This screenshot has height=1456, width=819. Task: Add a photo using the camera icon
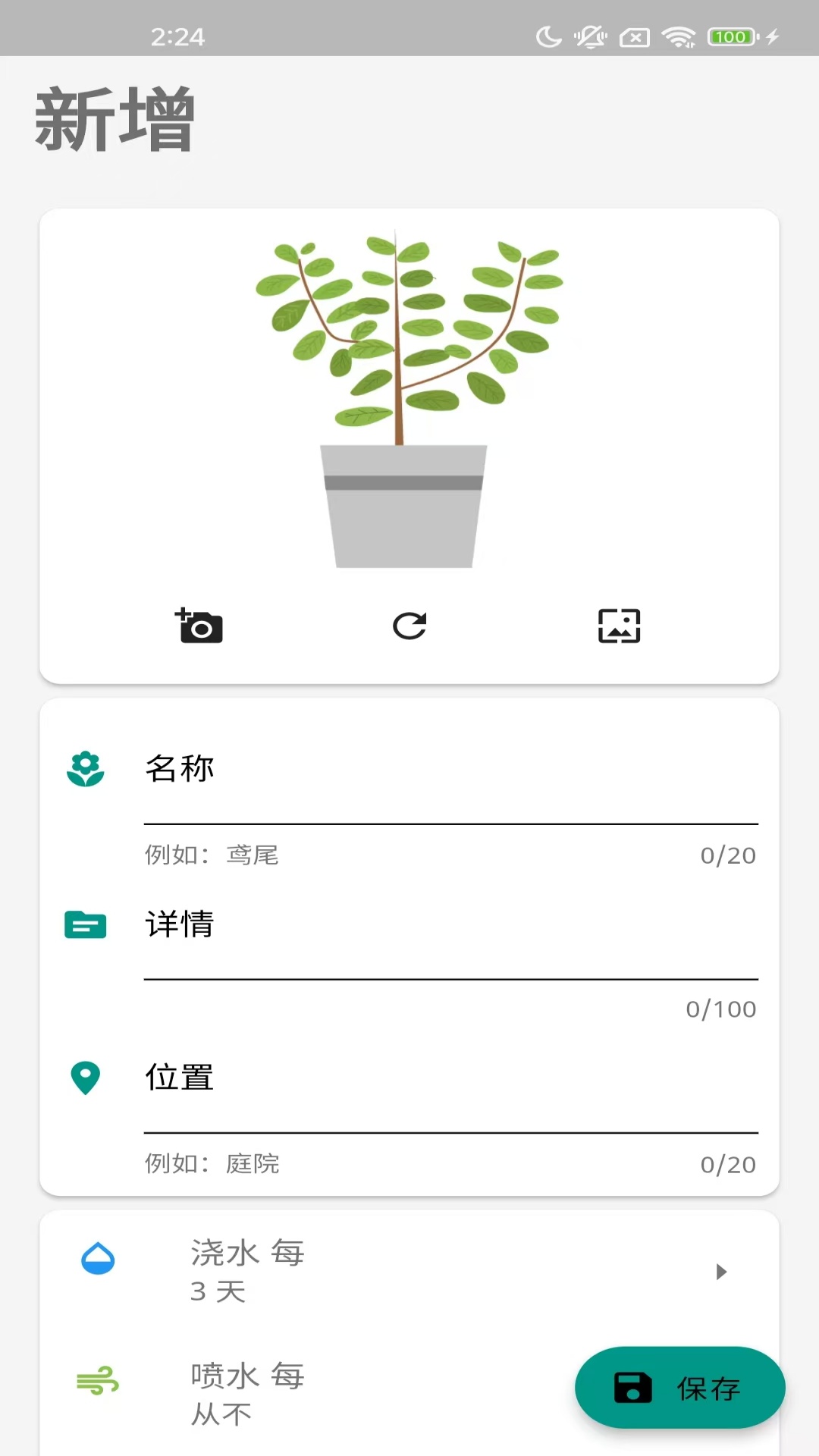coord(199,626)
